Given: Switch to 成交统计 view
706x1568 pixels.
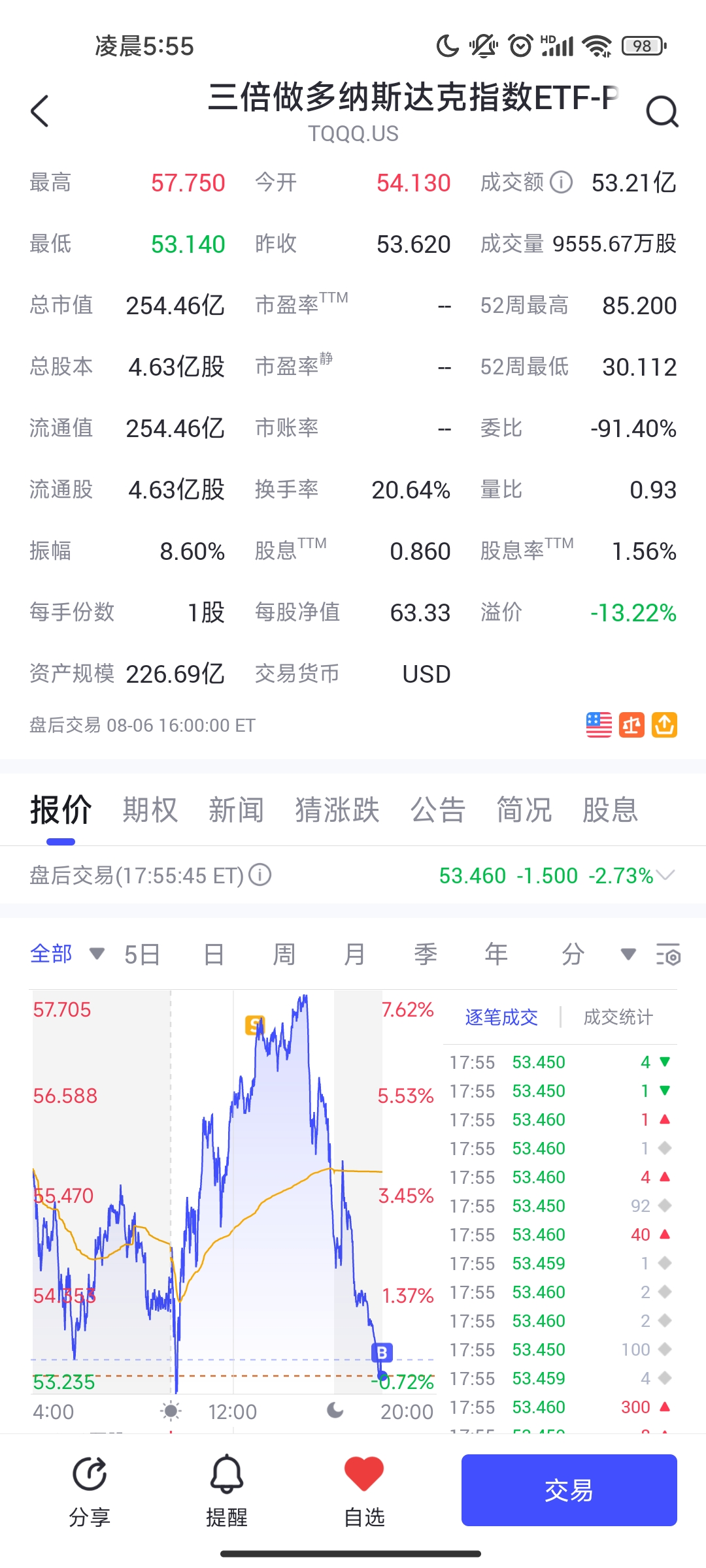Looking at the screenshot, I should (x=618, y=1017).
